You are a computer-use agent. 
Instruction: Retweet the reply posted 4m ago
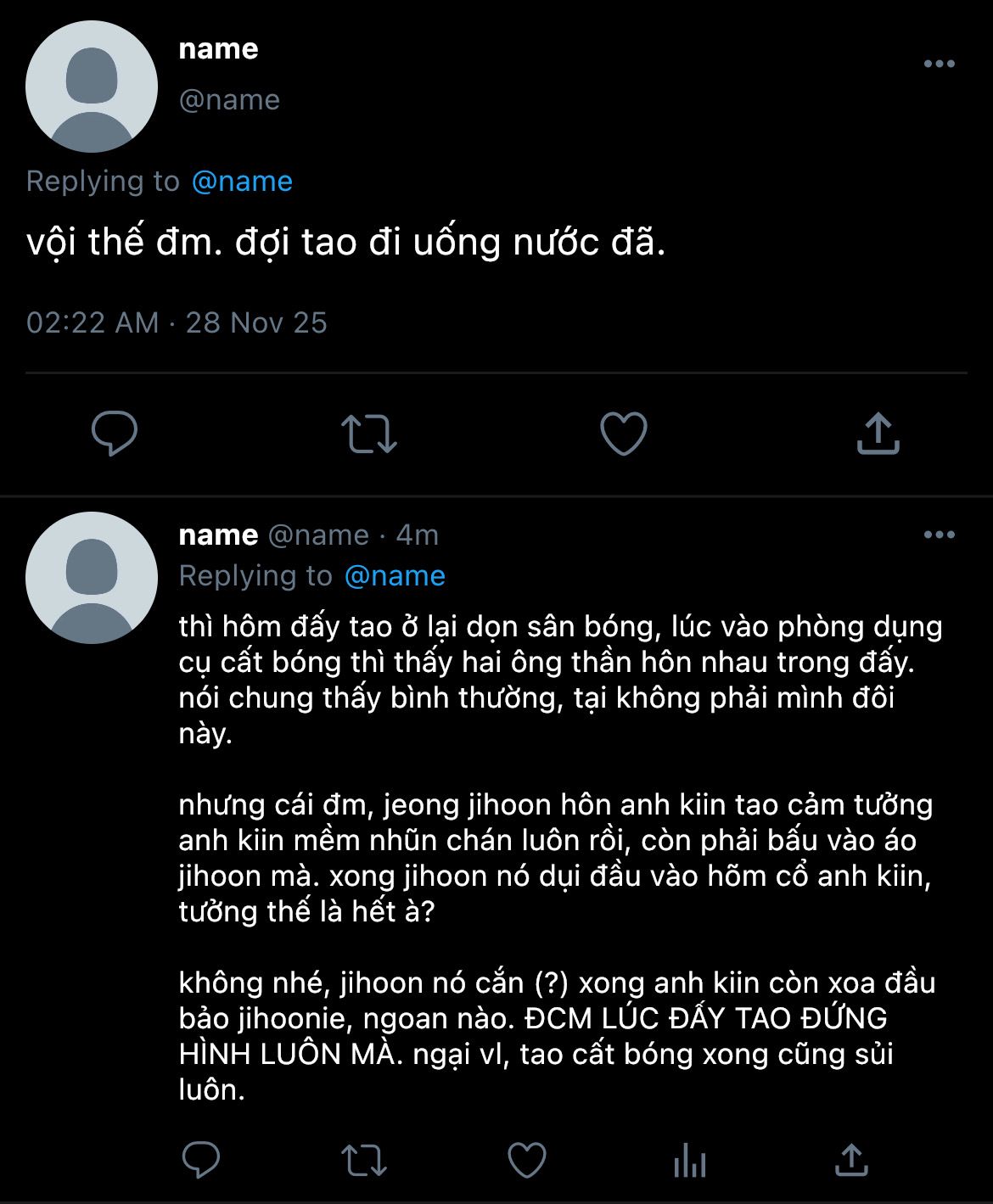(363, 1160)
